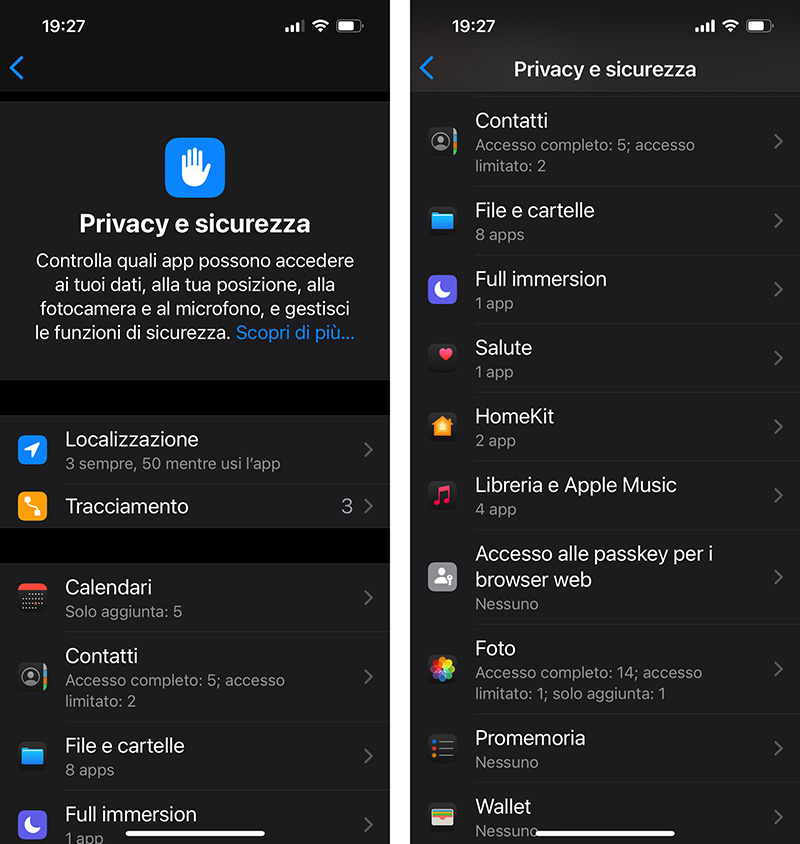The height and width of the screenshot is (844, 800).
Task: Tap the 'Scopri di più' link
Action: coord(295,332)
